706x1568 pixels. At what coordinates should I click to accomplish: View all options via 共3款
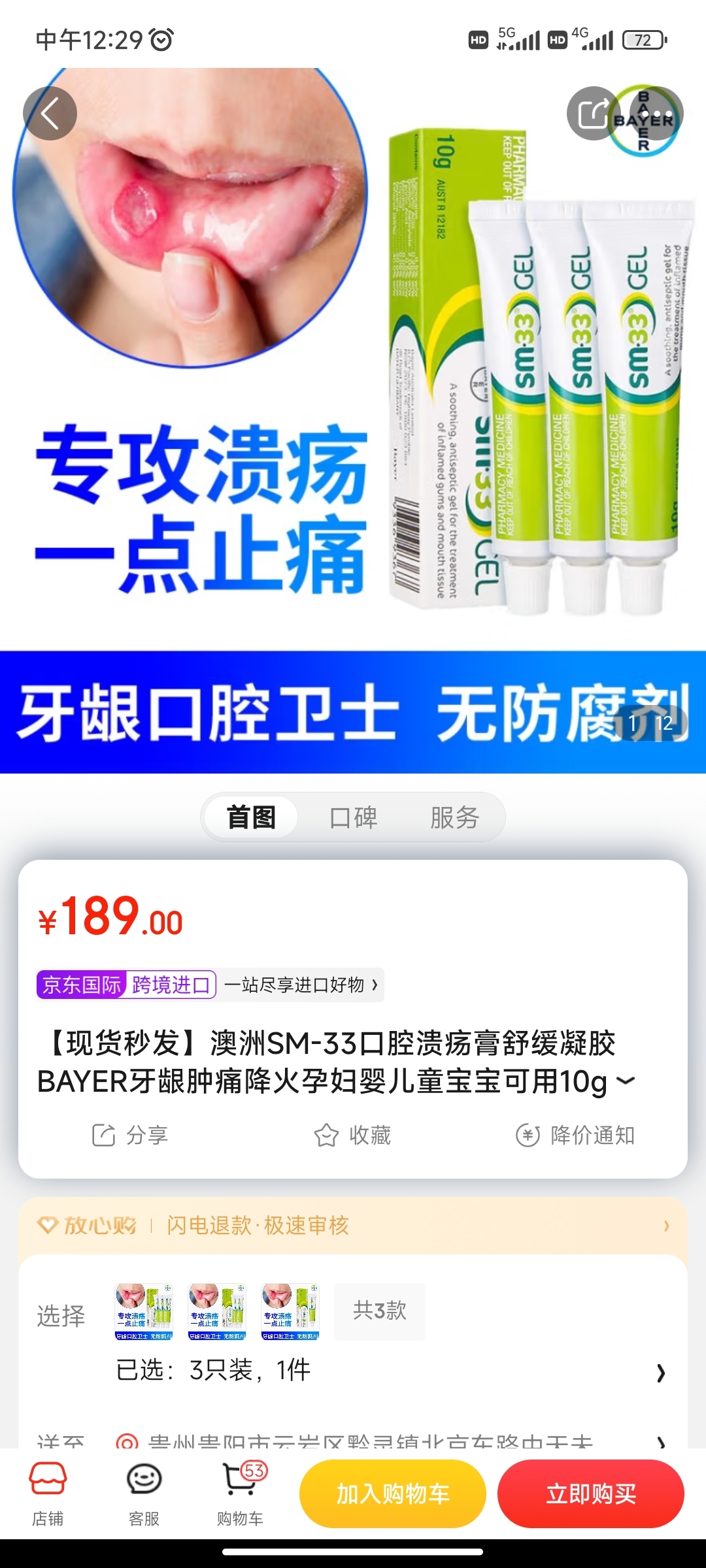click(x=380, y=1311)
